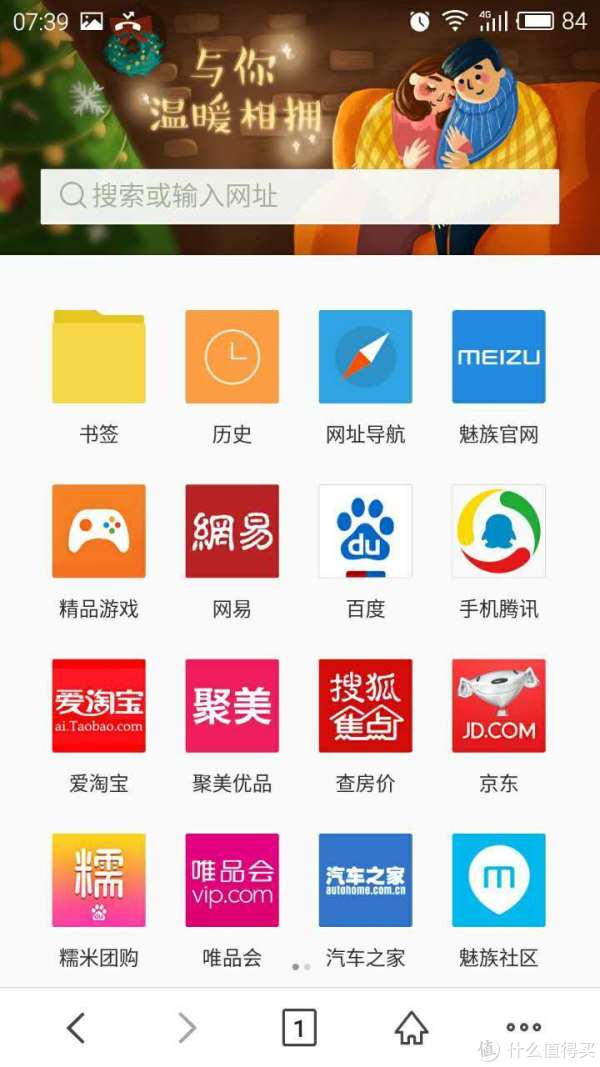
Task: Open 历史 browsing history
Action: tap(232, 357)
